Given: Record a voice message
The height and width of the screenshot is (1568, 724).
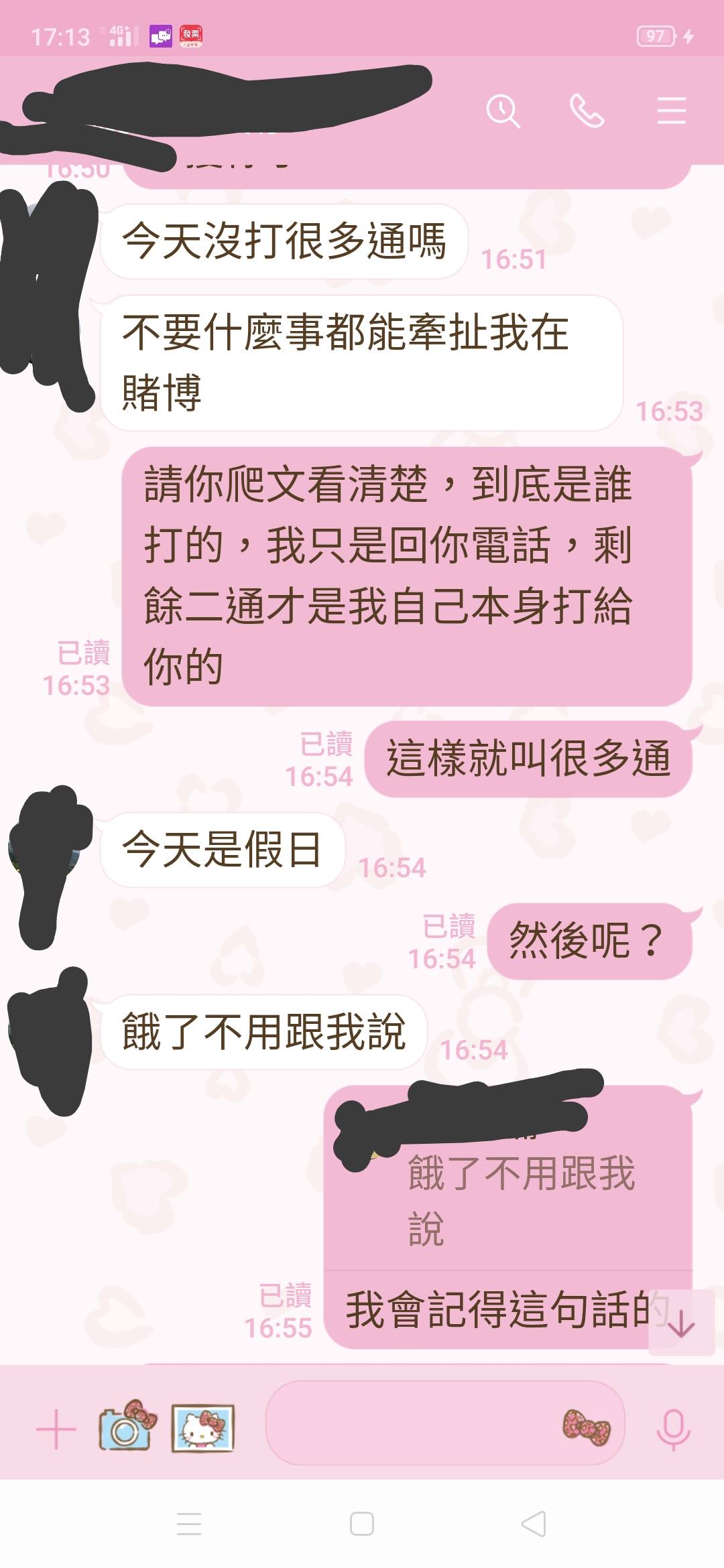Looking at the screenshot, I should pos(673,1429).
